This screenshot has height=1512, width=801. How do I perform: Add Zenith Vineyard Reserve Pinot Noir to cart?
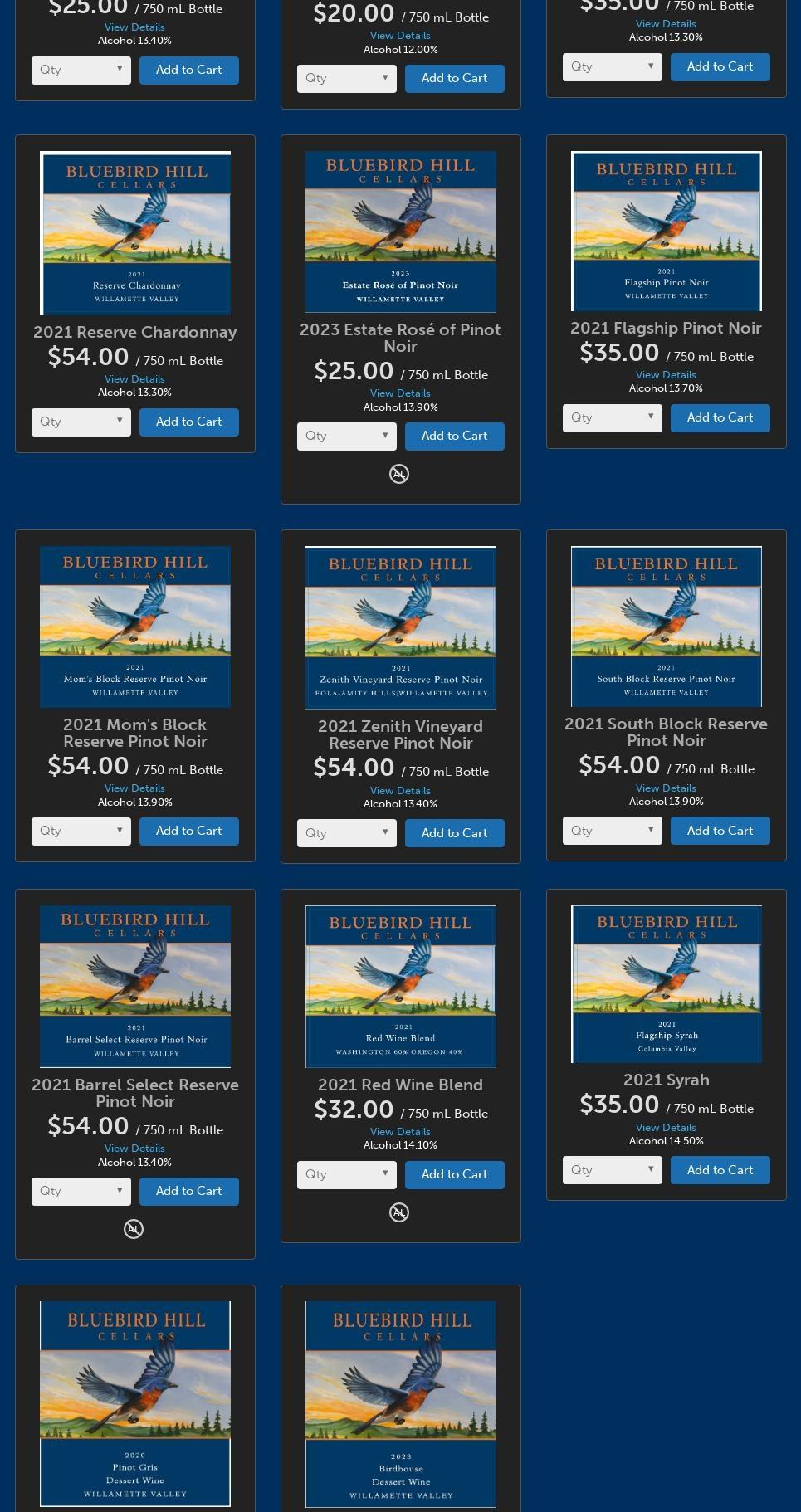(x=454, y=833)
